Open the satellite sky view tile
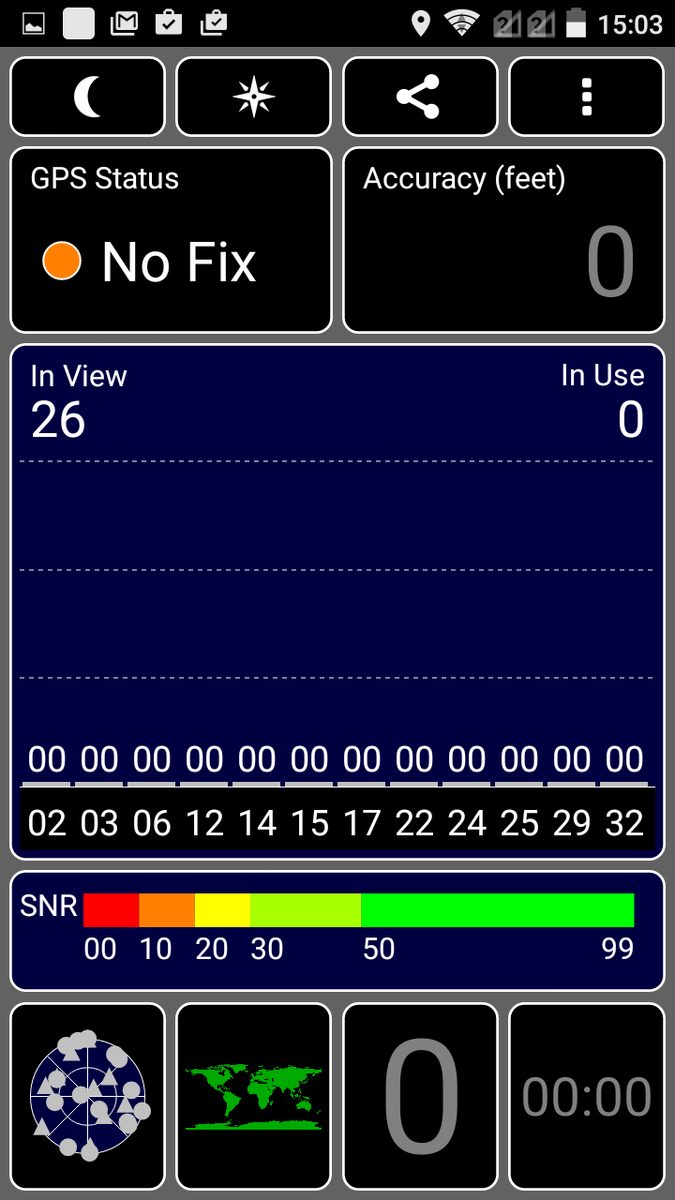Image resolution: width=675 pixels, height=1200 pixels. [x=88, y=1095]
